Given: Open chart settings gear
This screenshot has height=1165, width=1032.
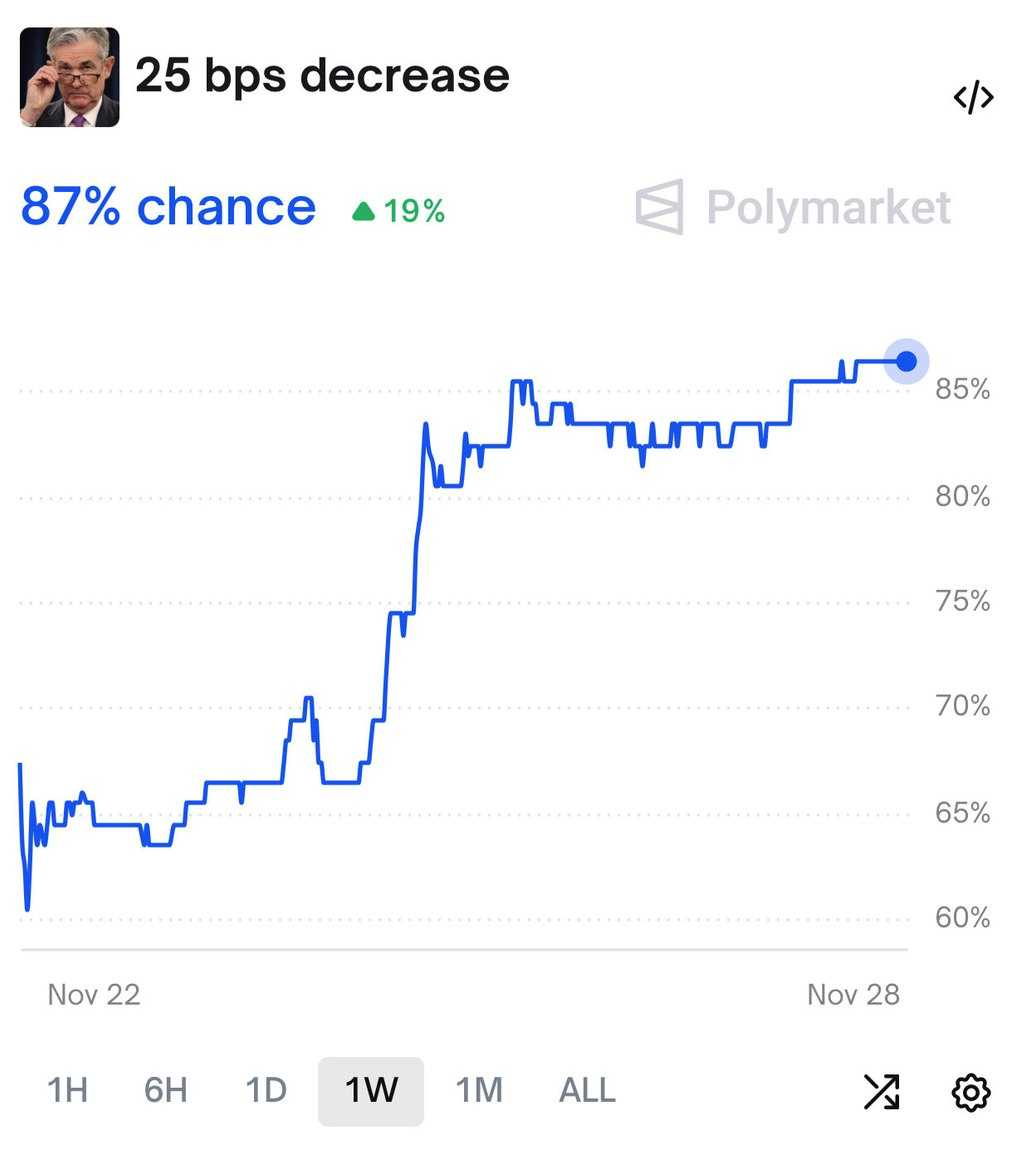Looking at the screenshot, I should [x=971, y=1092].
